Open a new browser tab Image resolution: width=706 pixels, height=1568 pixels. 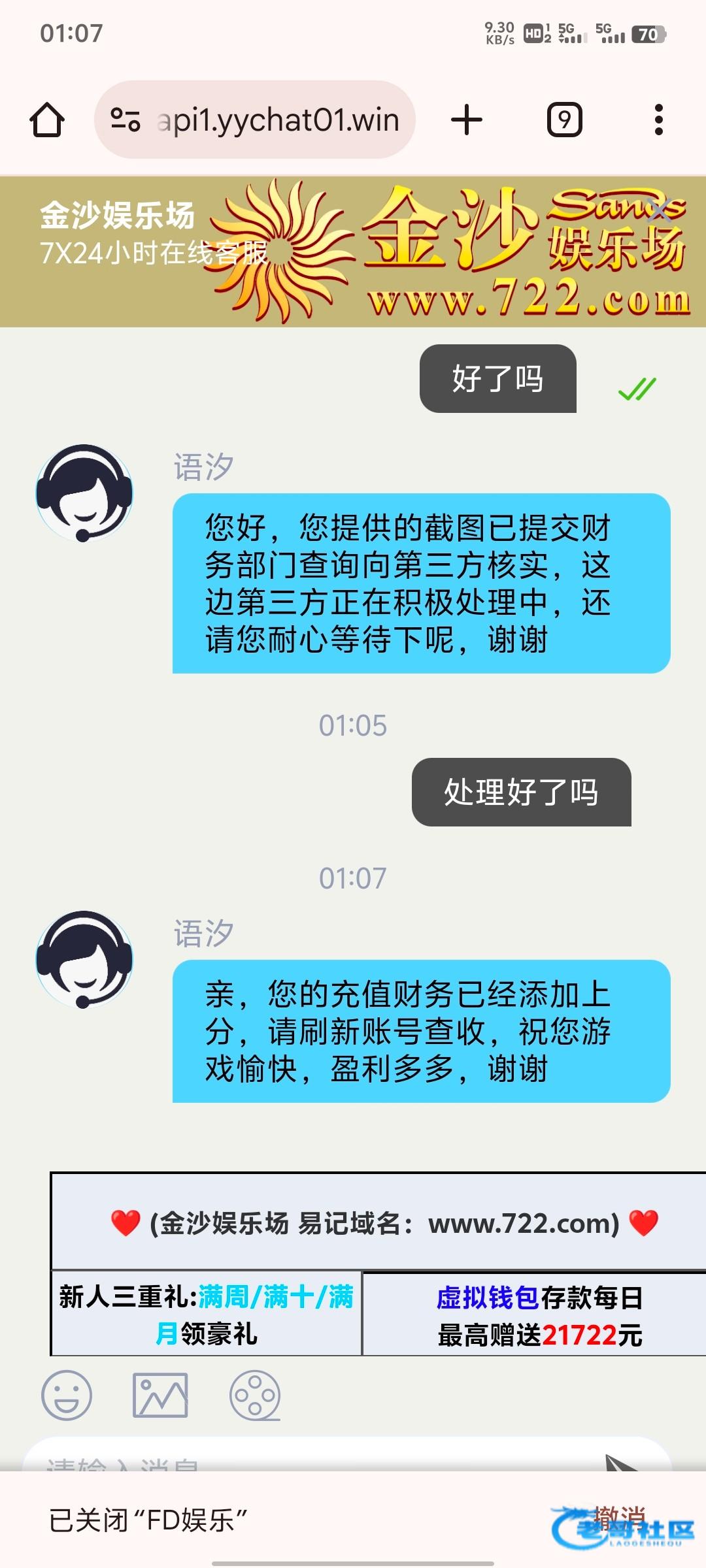(467, 120)
